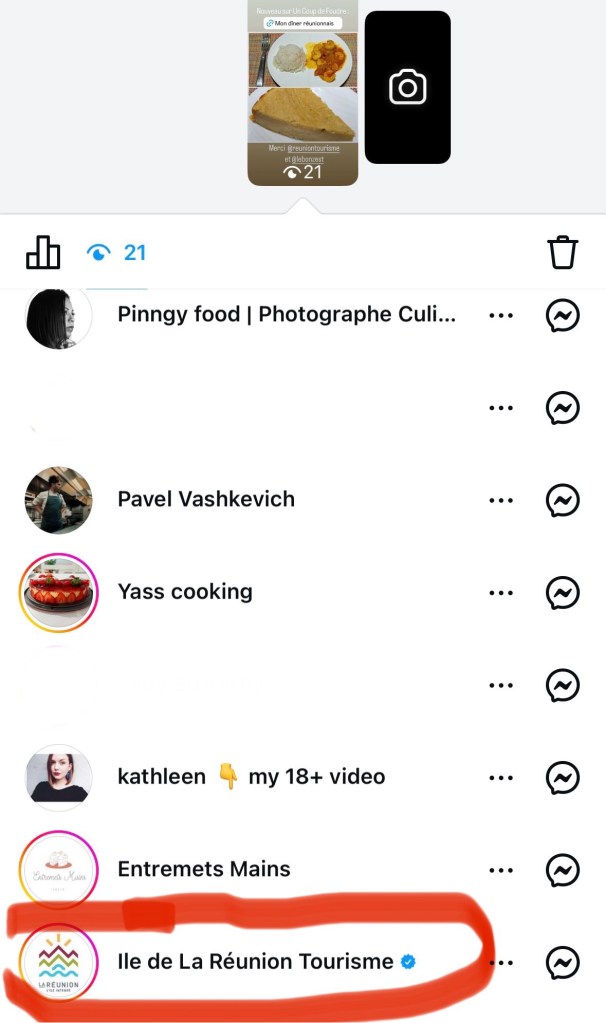Select the story thumbnail with food photos
The width and height of the screenshot is (606, 1023).
tap(302, 93)
